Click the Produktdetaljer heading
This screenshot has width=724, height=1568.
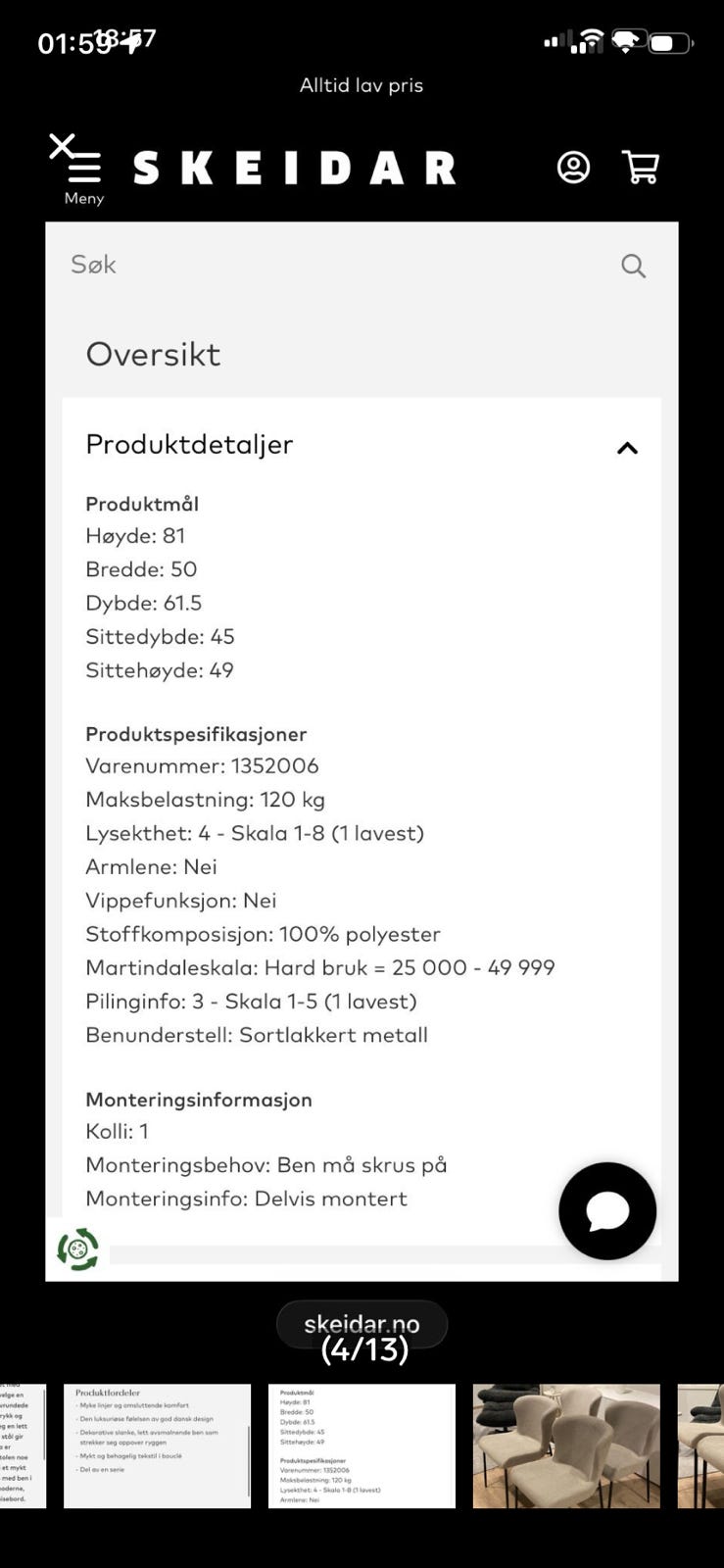[x=189, y=445]
